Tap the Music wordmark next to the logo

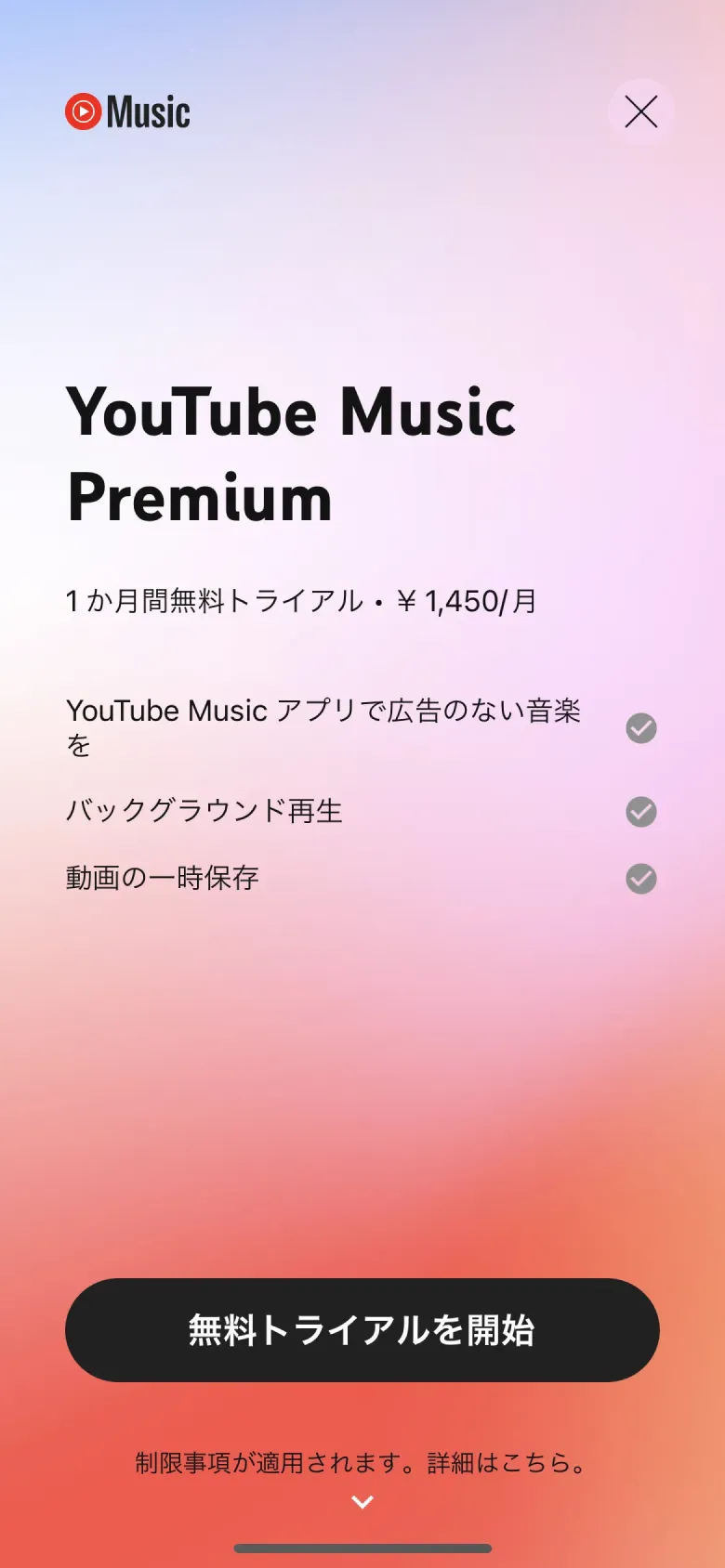149,111
